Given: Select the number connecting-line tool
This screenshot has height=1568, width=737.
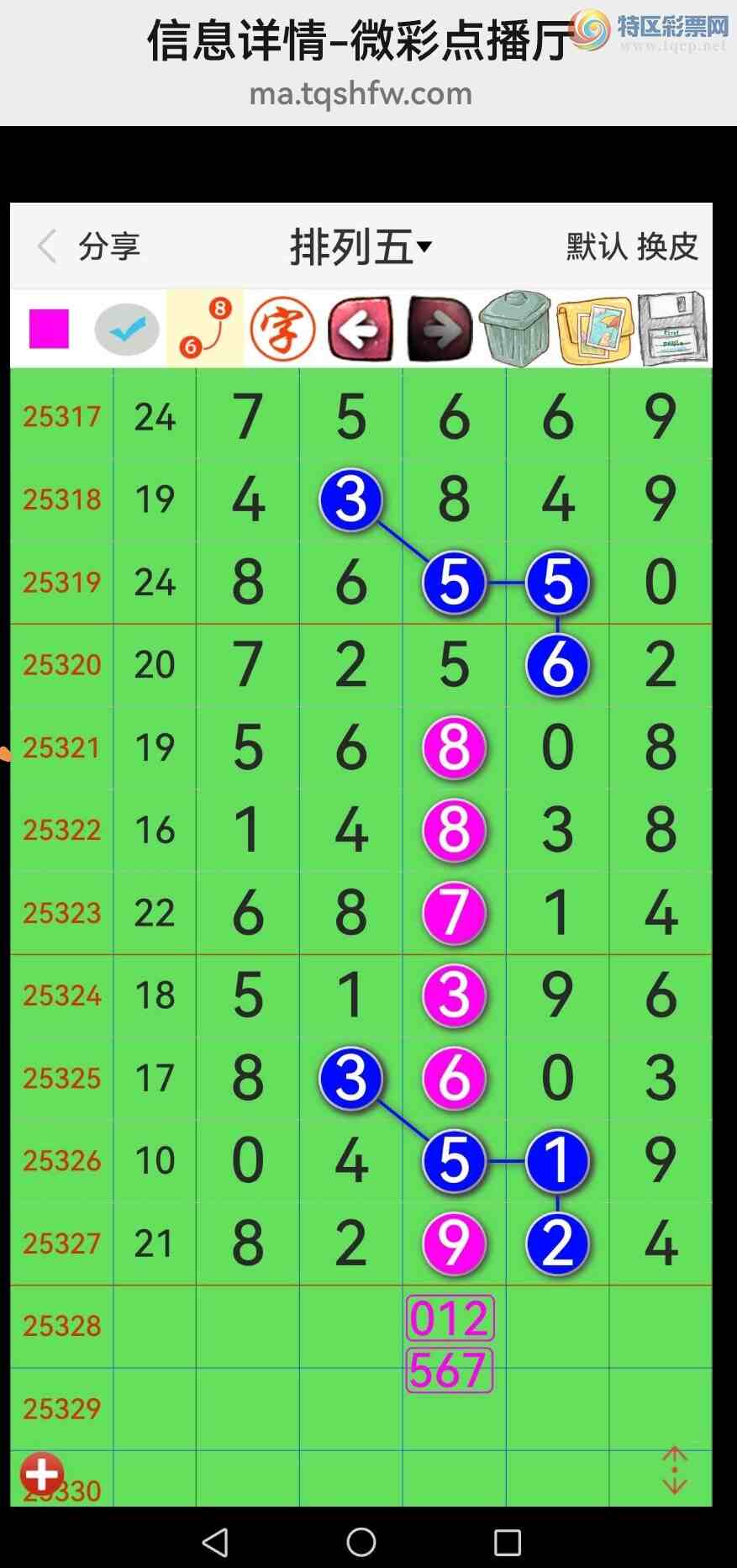Looking at the screenshot, I should (x=205, y=329).
